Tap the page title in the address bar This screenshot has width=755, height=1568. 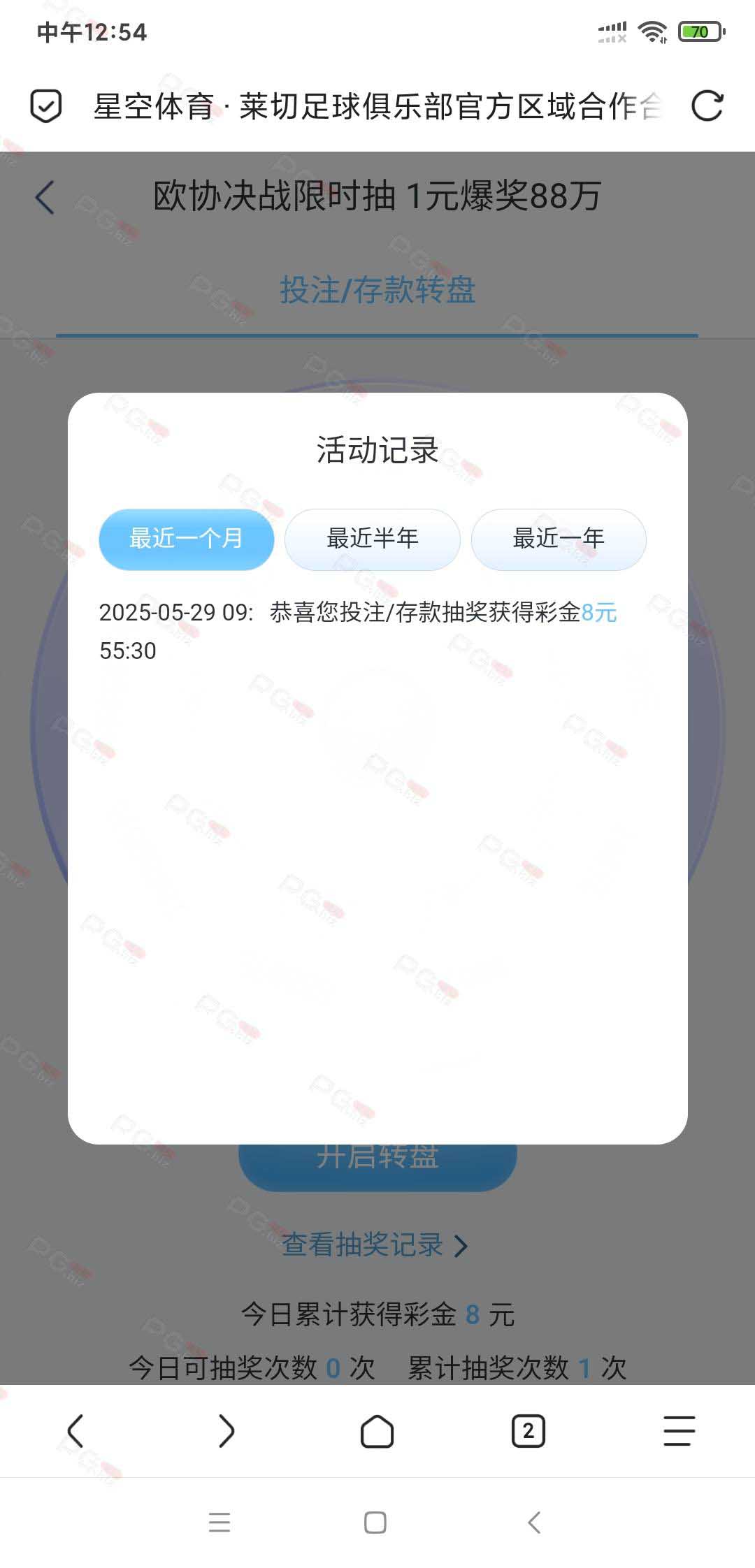377,106
